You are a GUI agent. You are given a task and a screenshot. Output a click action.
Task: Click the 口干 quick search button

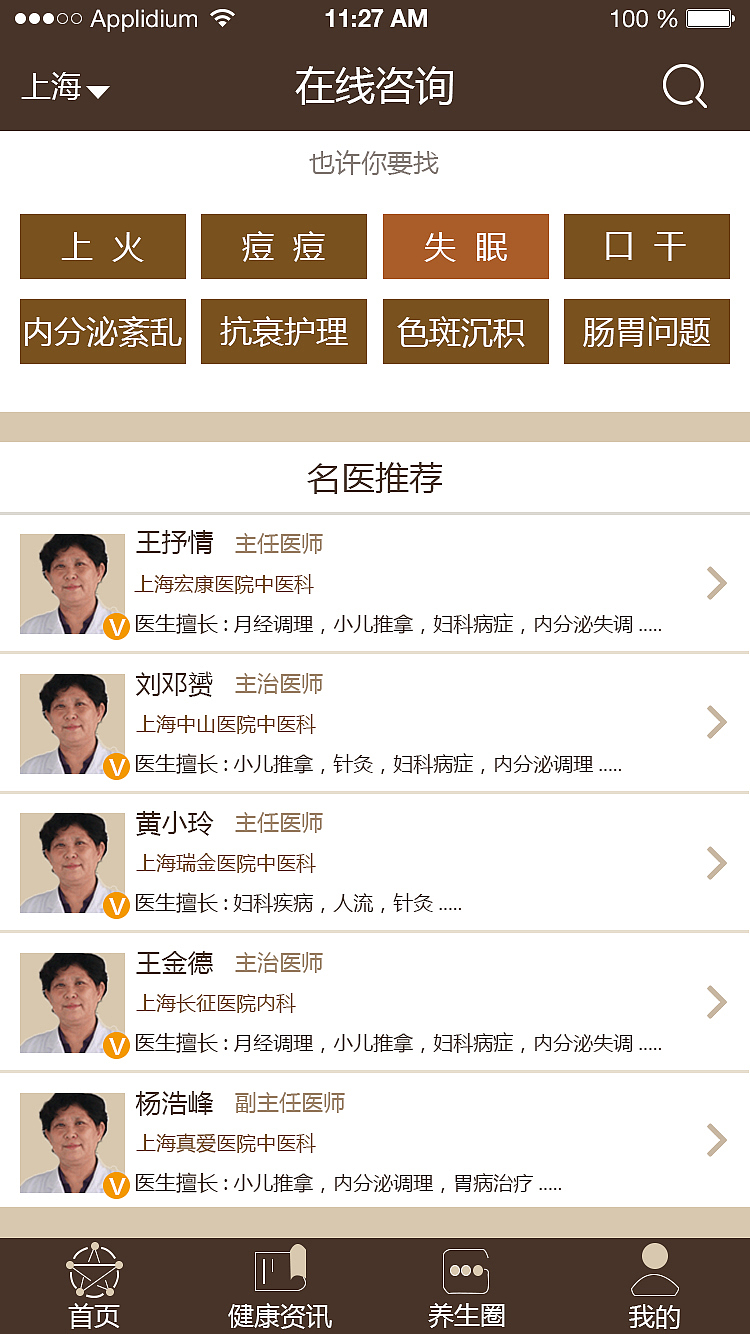[646, 246]
